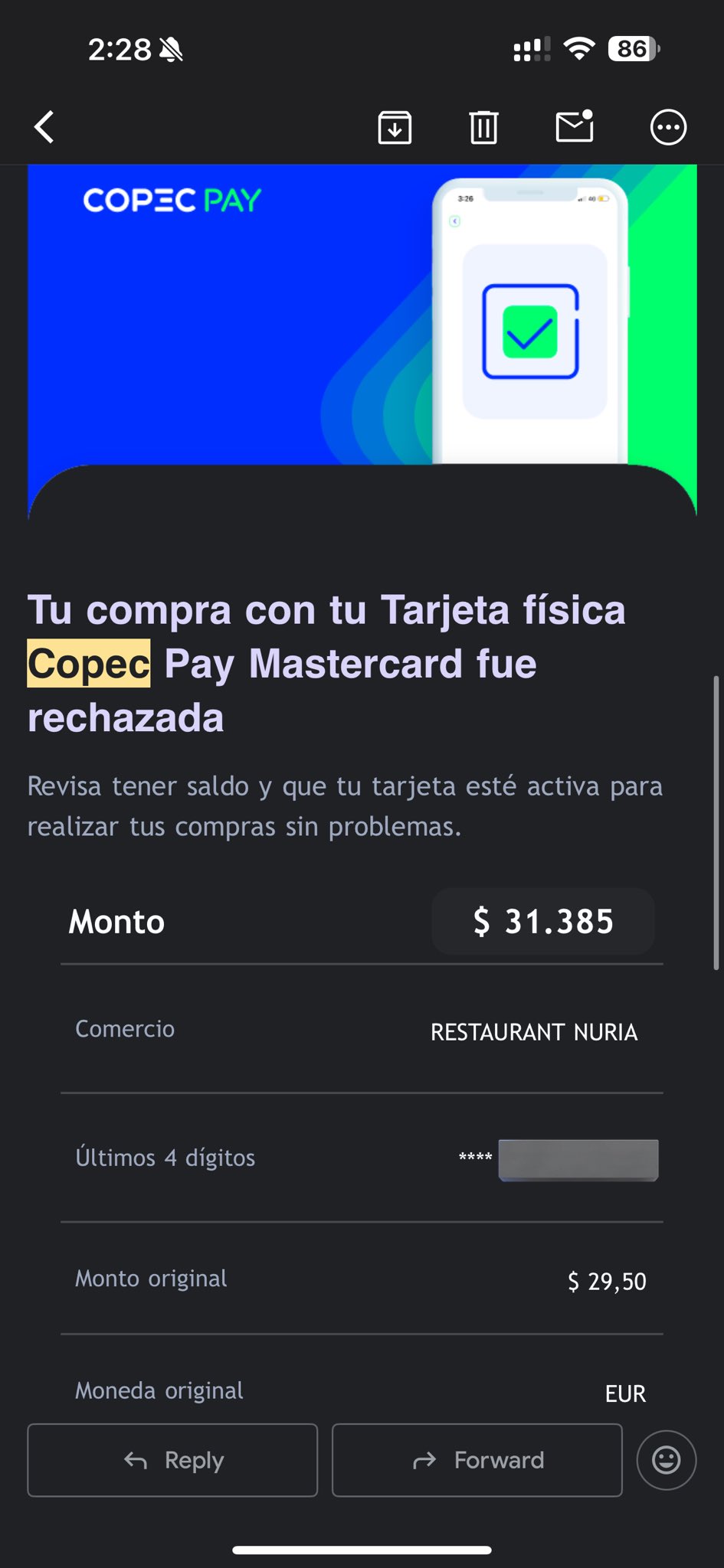
Task: Open the emoji reaction picker
Action: pos(666,1460)
